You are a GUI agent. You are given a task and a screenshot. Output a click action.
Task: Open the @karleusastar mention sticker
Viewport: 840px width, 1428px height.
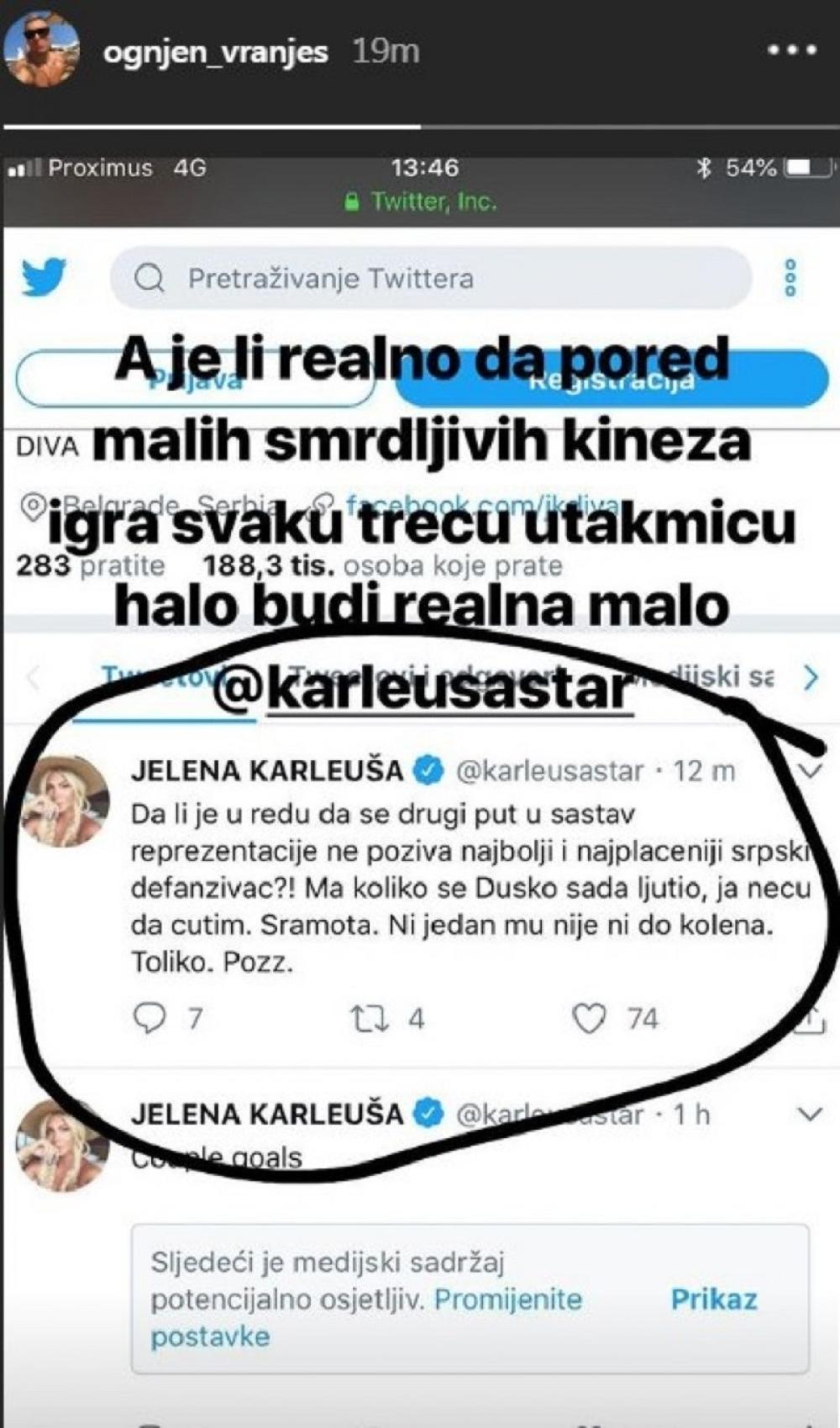(x=422, y=689)
